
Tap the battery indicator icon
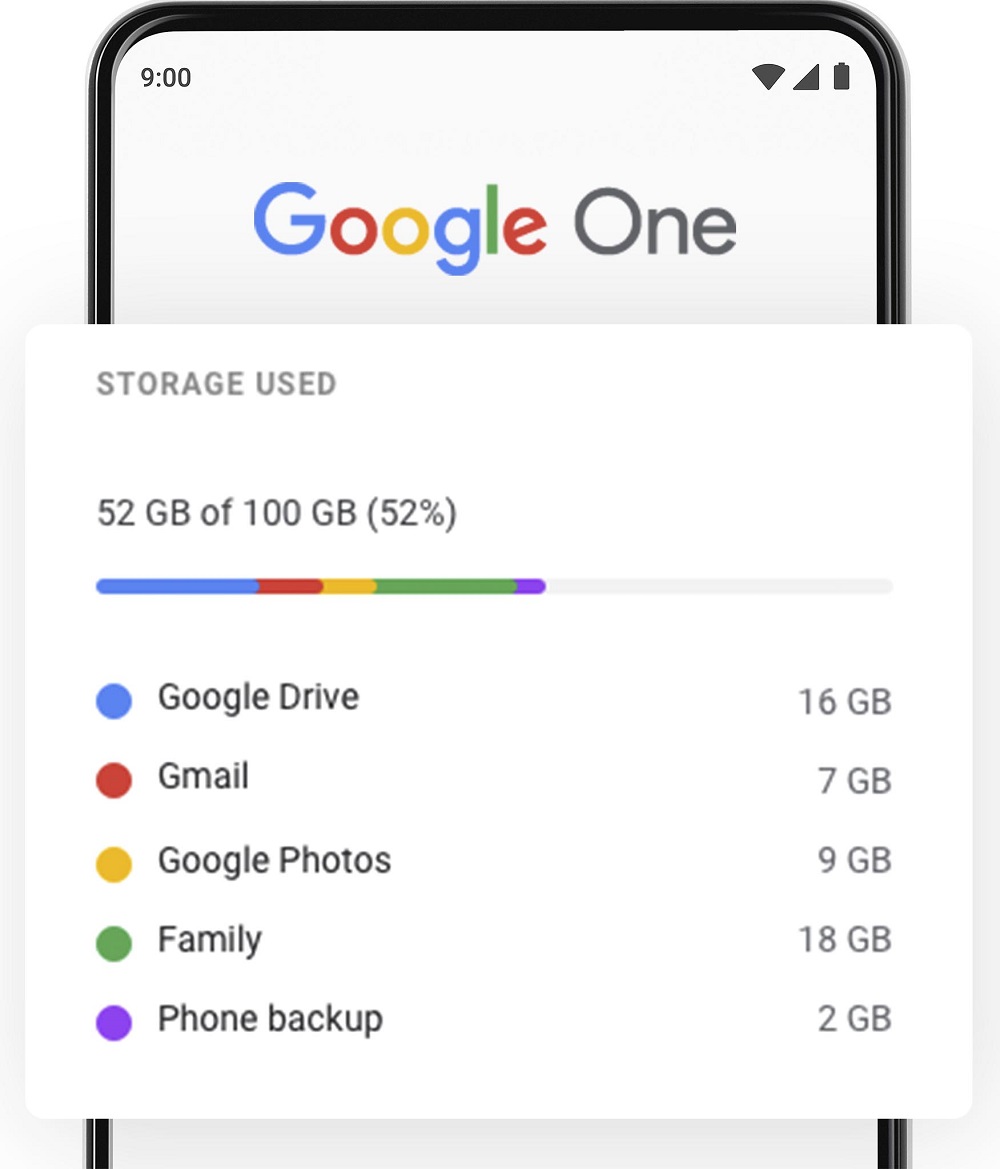[x=841, y=76]
